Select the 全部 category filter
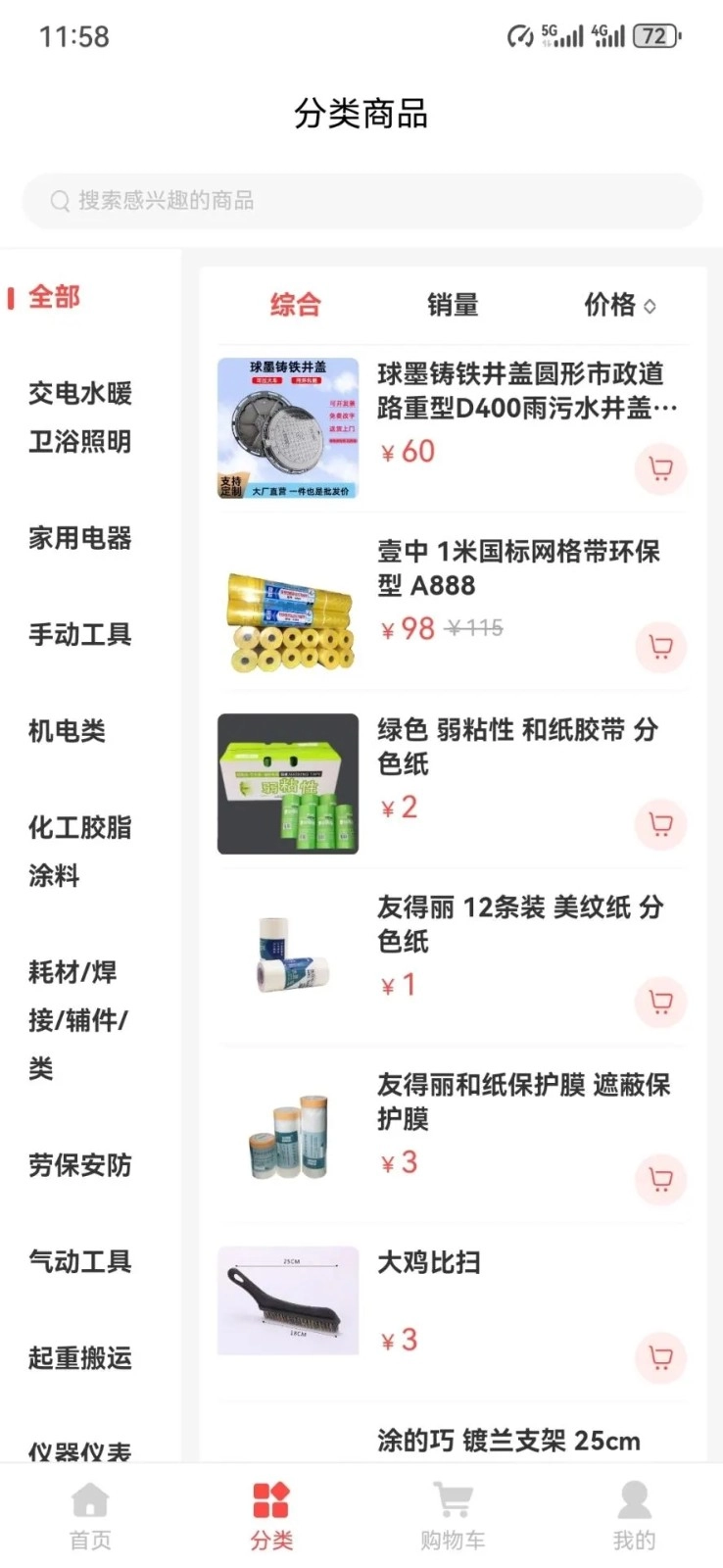 tap(55, 297)
